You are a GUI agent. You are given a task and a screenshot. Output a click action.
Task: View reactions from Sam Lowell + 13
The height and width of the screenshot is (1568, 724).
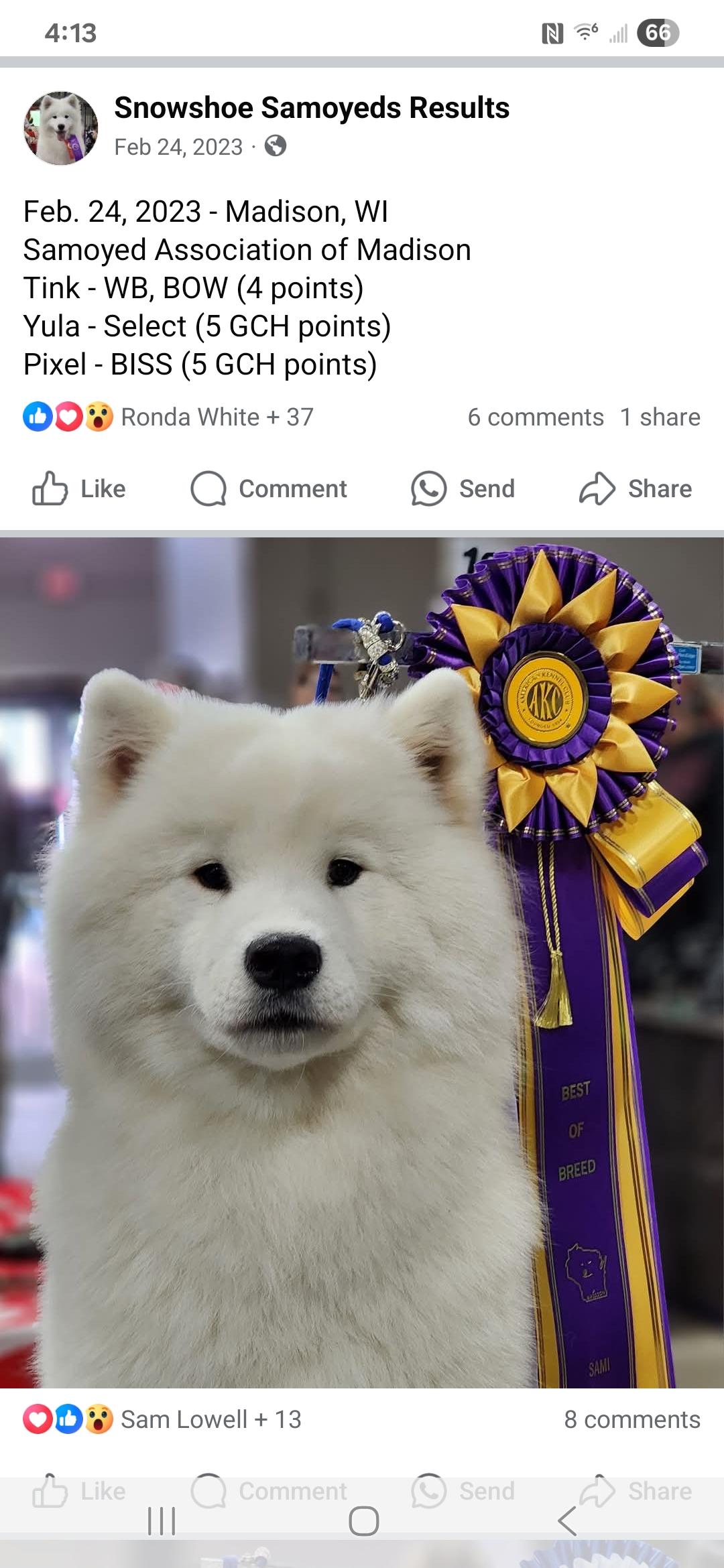click(162, 1419)
